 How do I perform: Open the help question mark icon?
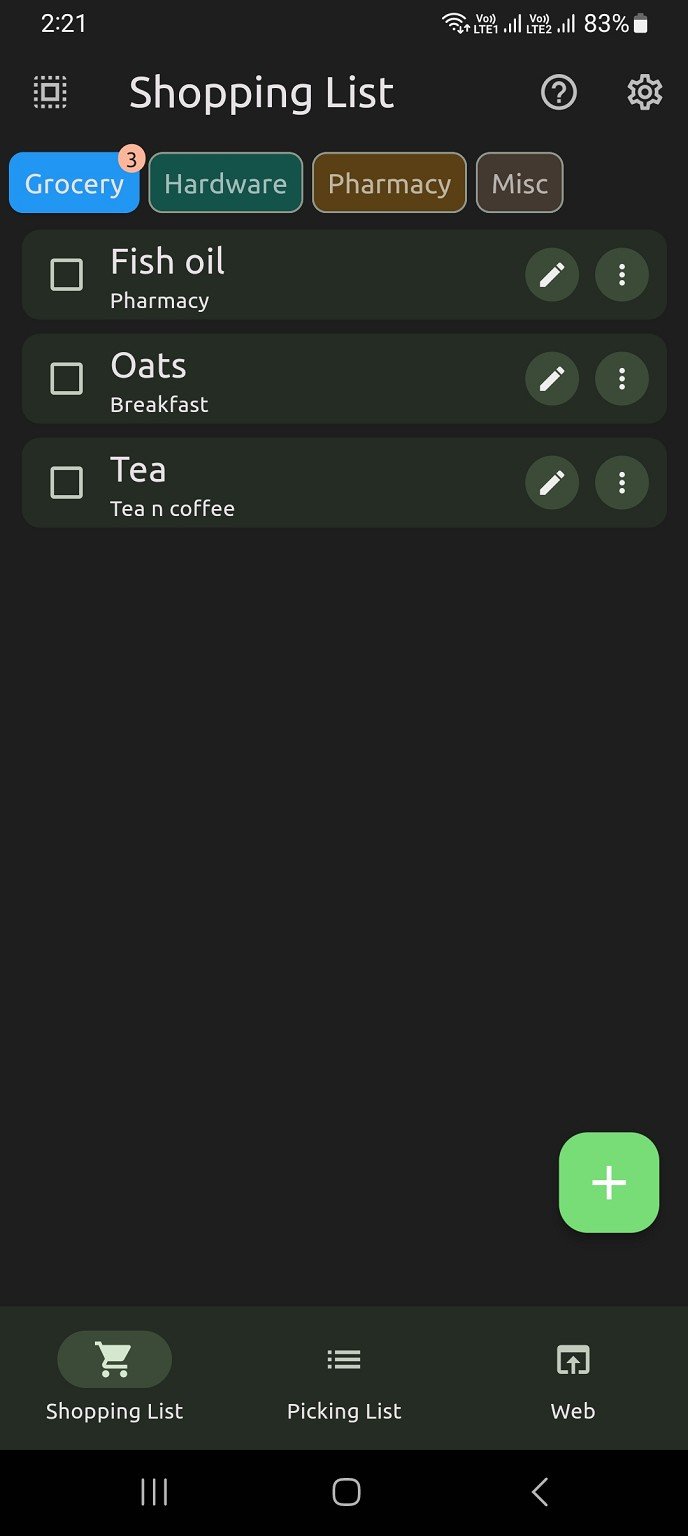(559, 93)
